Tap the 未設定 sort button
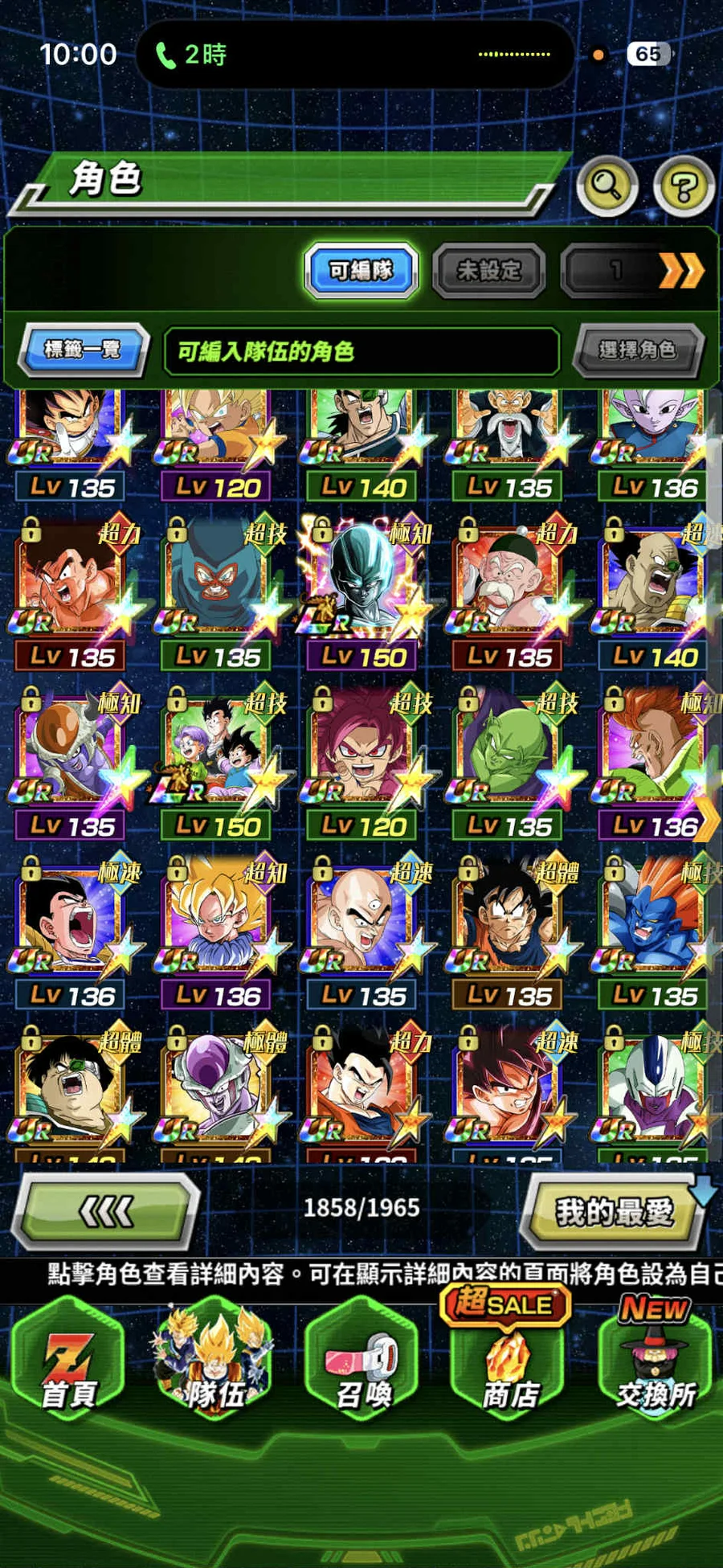This screenshot has width=723, height=1568. click(x=488, y=271)
